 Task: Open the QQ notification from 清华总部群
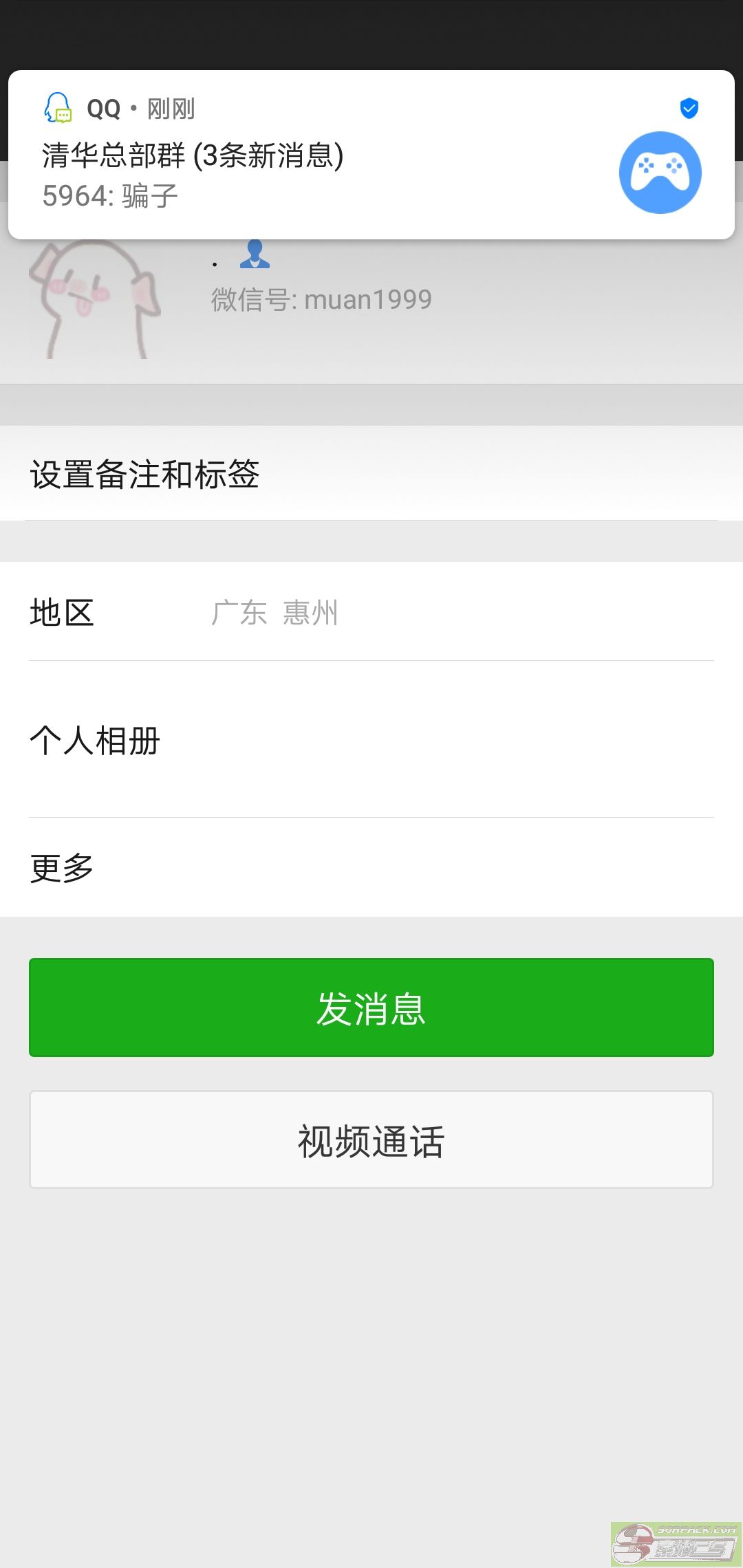[x=371, y=155]
